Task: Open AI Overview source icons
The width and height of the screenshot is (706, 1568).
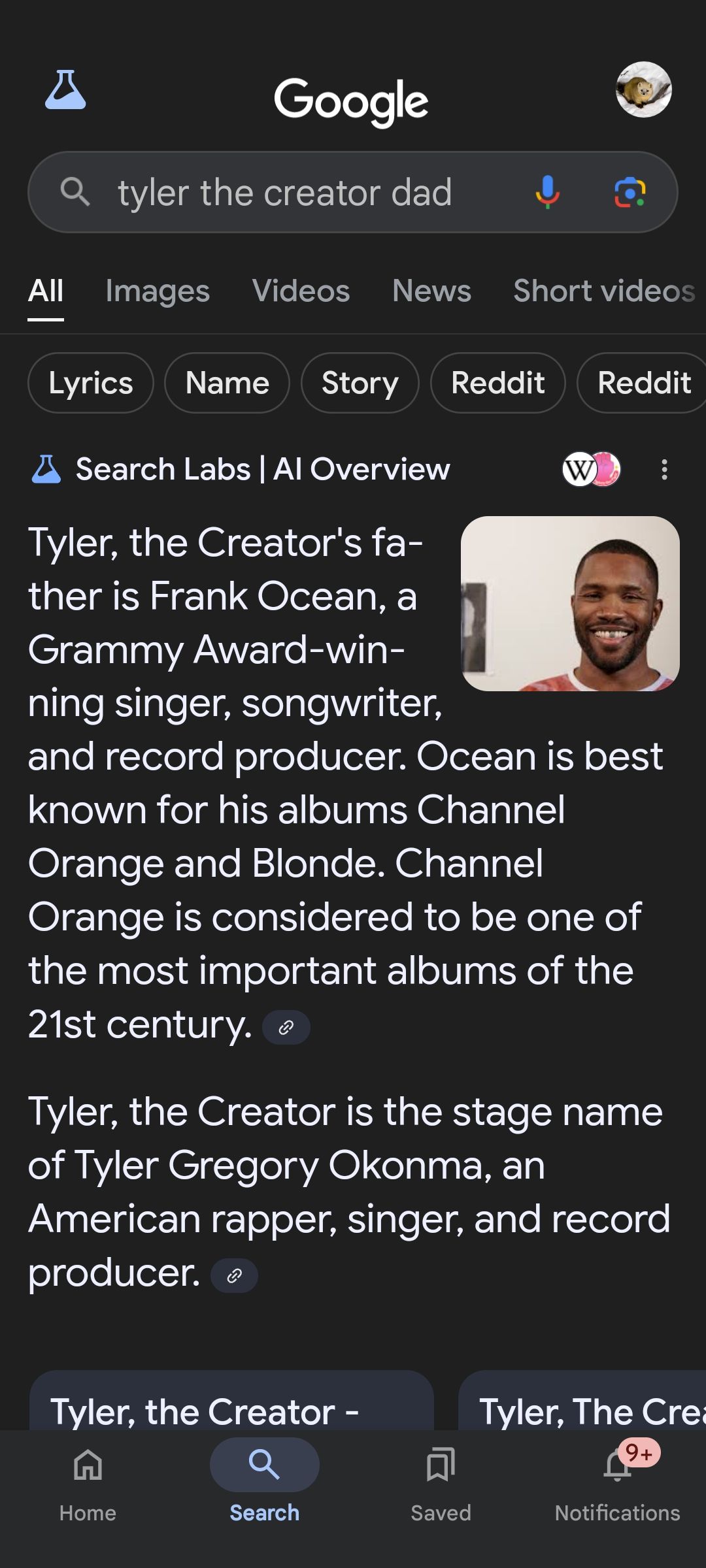Action: (591, 469)
